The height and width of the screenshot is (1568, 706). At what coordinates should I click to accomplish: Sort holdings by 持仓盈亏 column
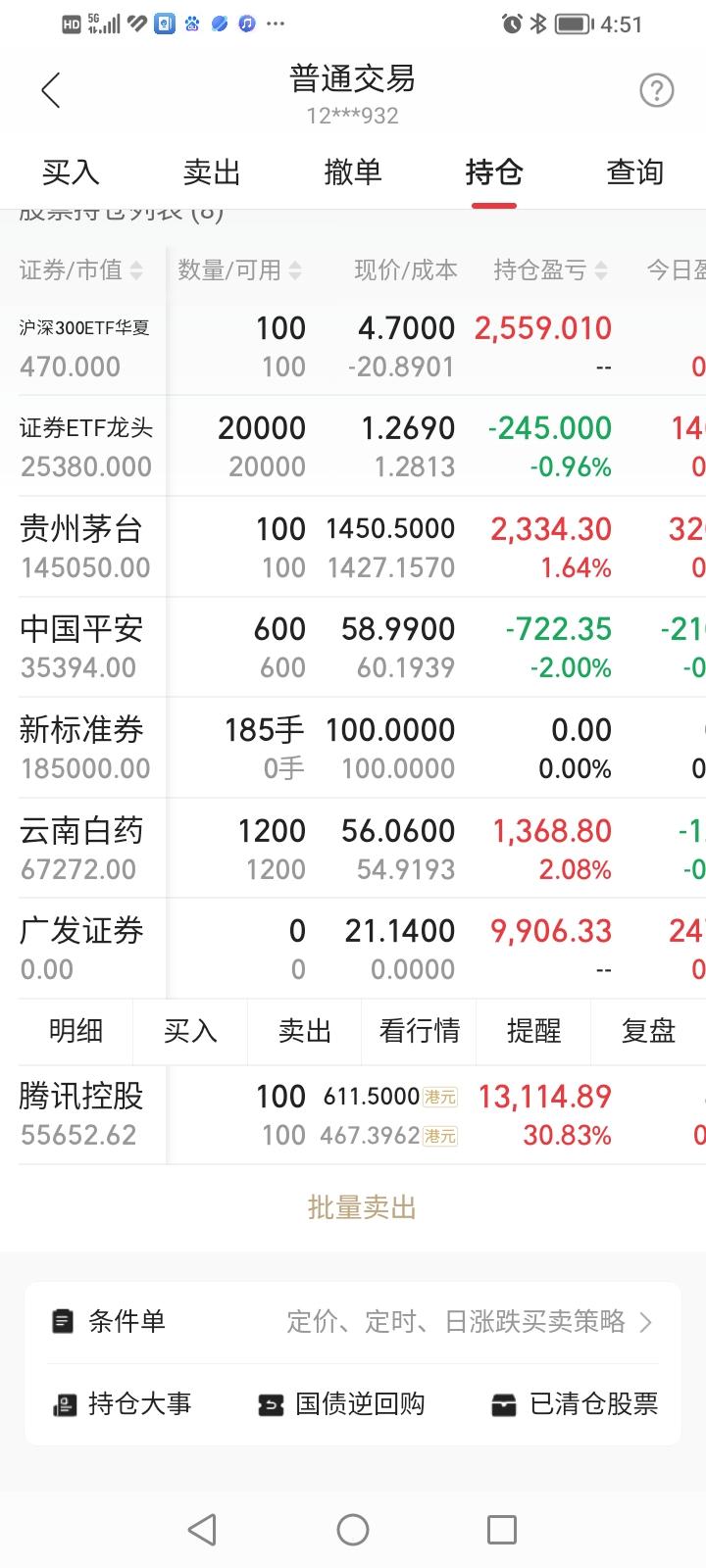tap(550, 270)
